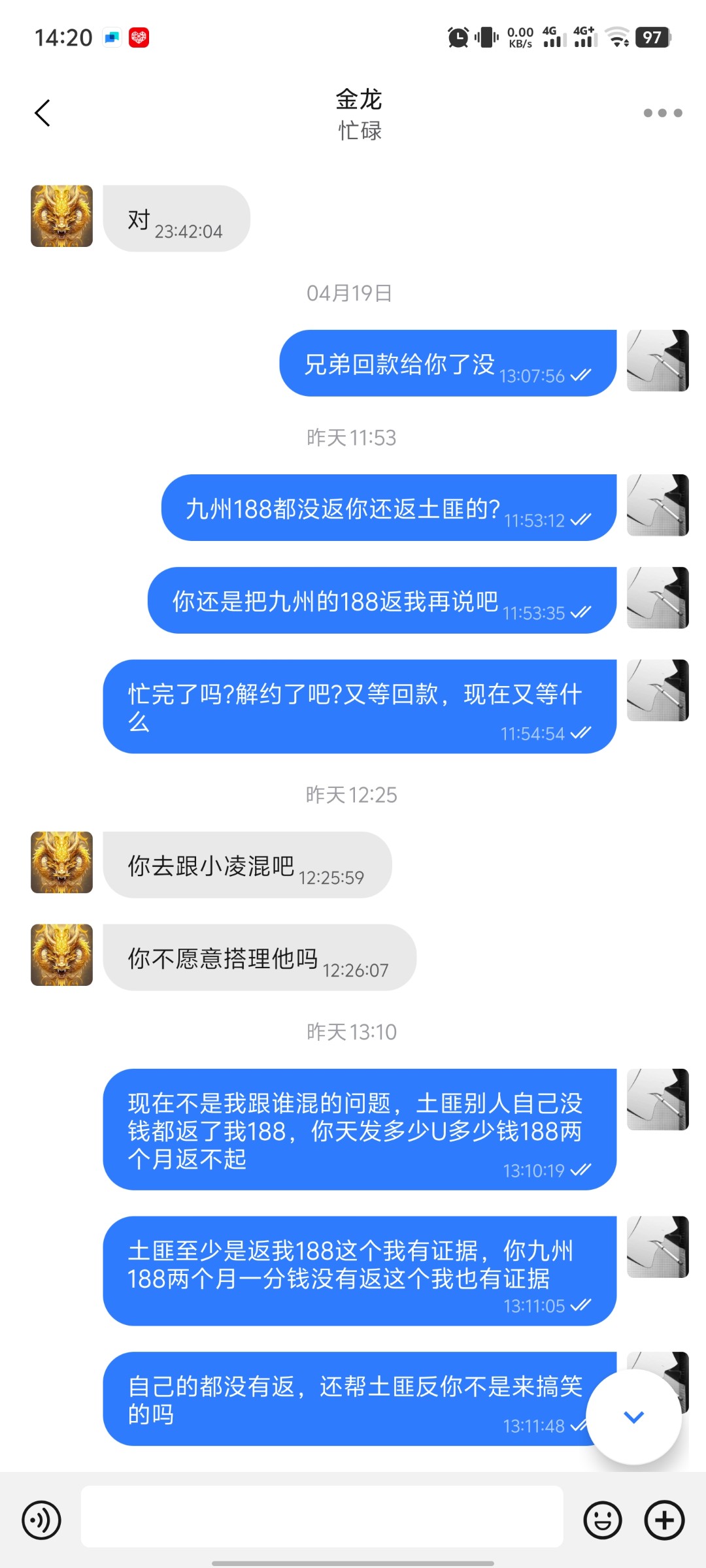View my avatar beside '兄弟回款给你了没'

[x=657, y=361]
